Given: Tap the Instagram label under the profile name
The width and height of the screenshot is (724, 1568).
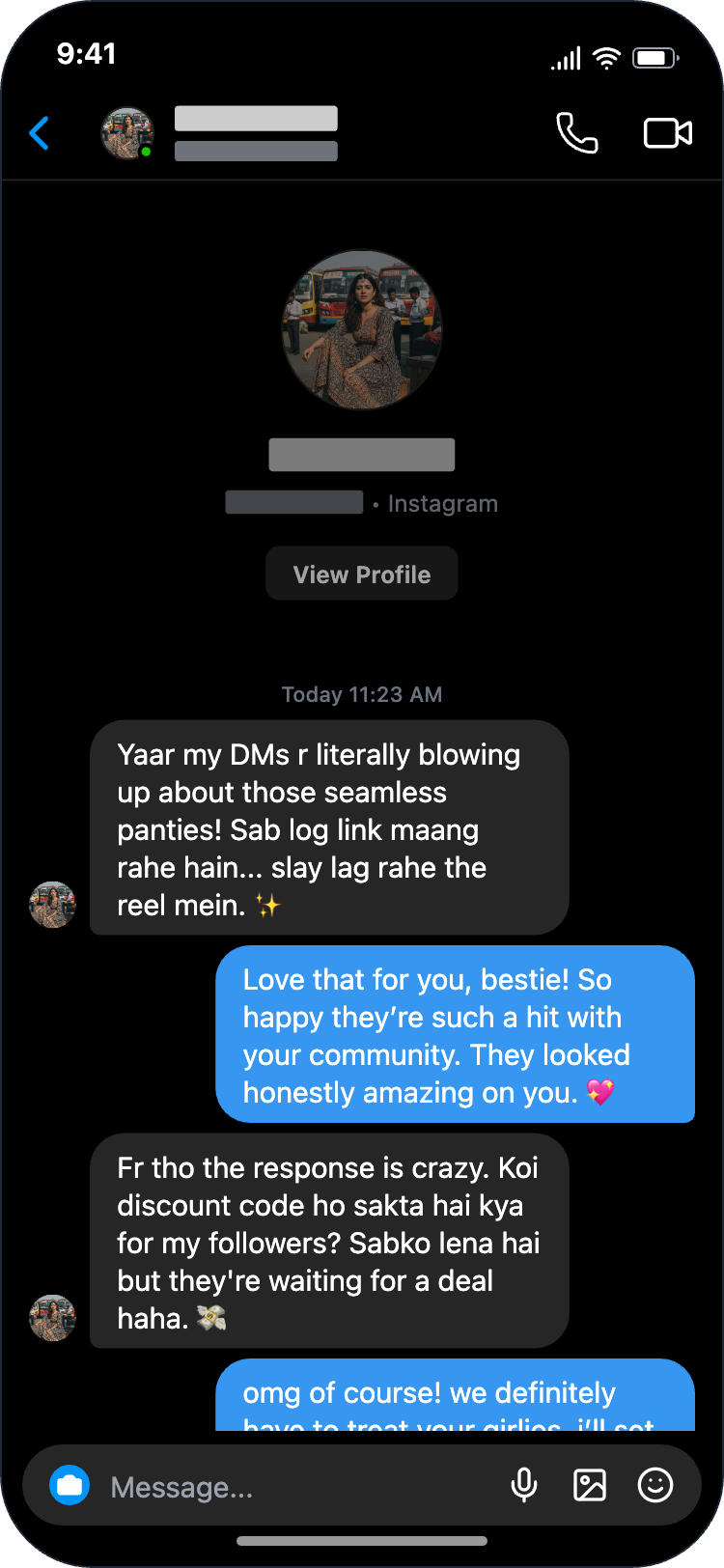Looking at the screenshot, I should (x=441, y=502).
